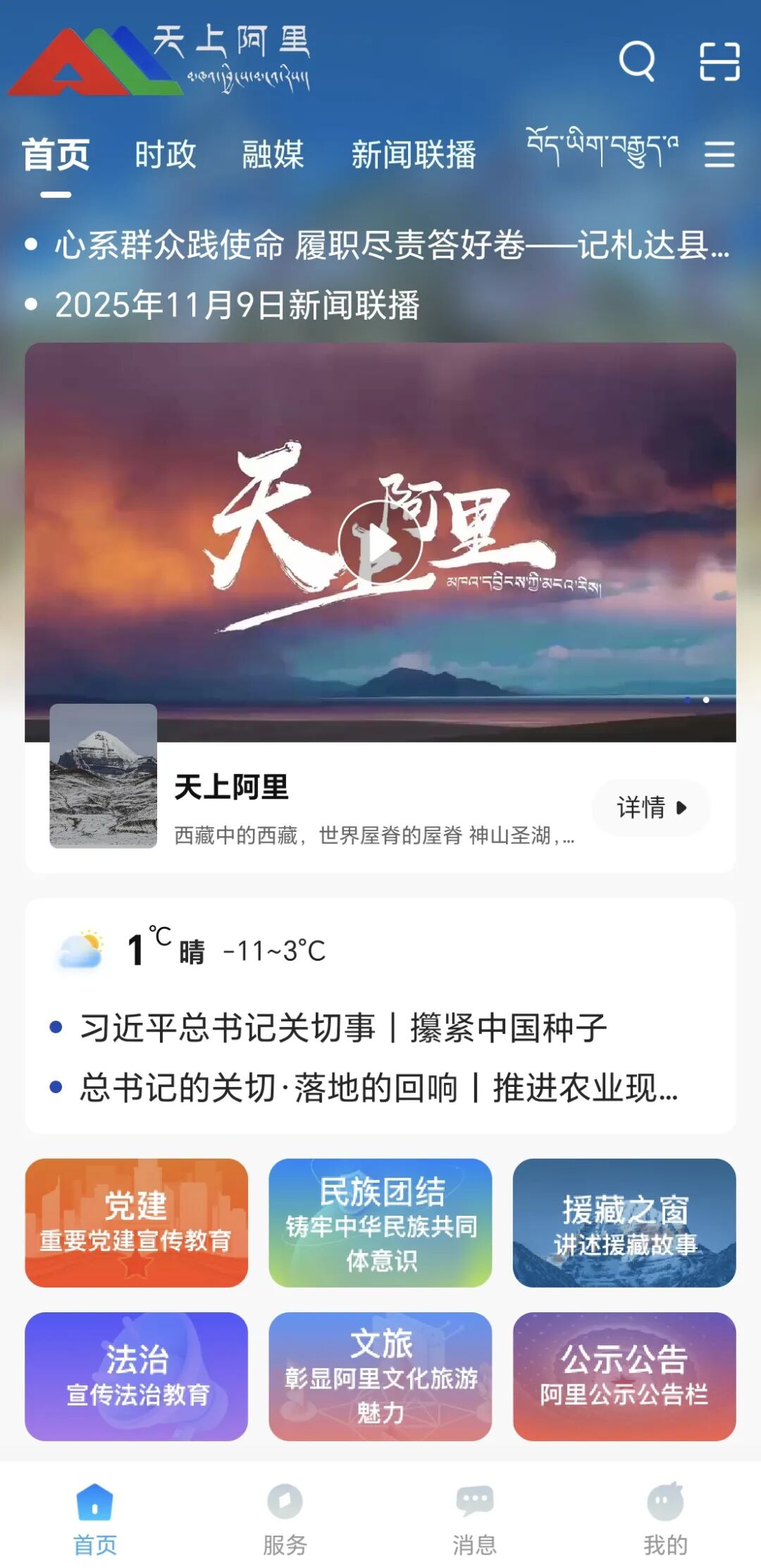Viewport: 761px width, 1568px height.
Task: Switch to the 时政 tab
Action: coord(166,154)
